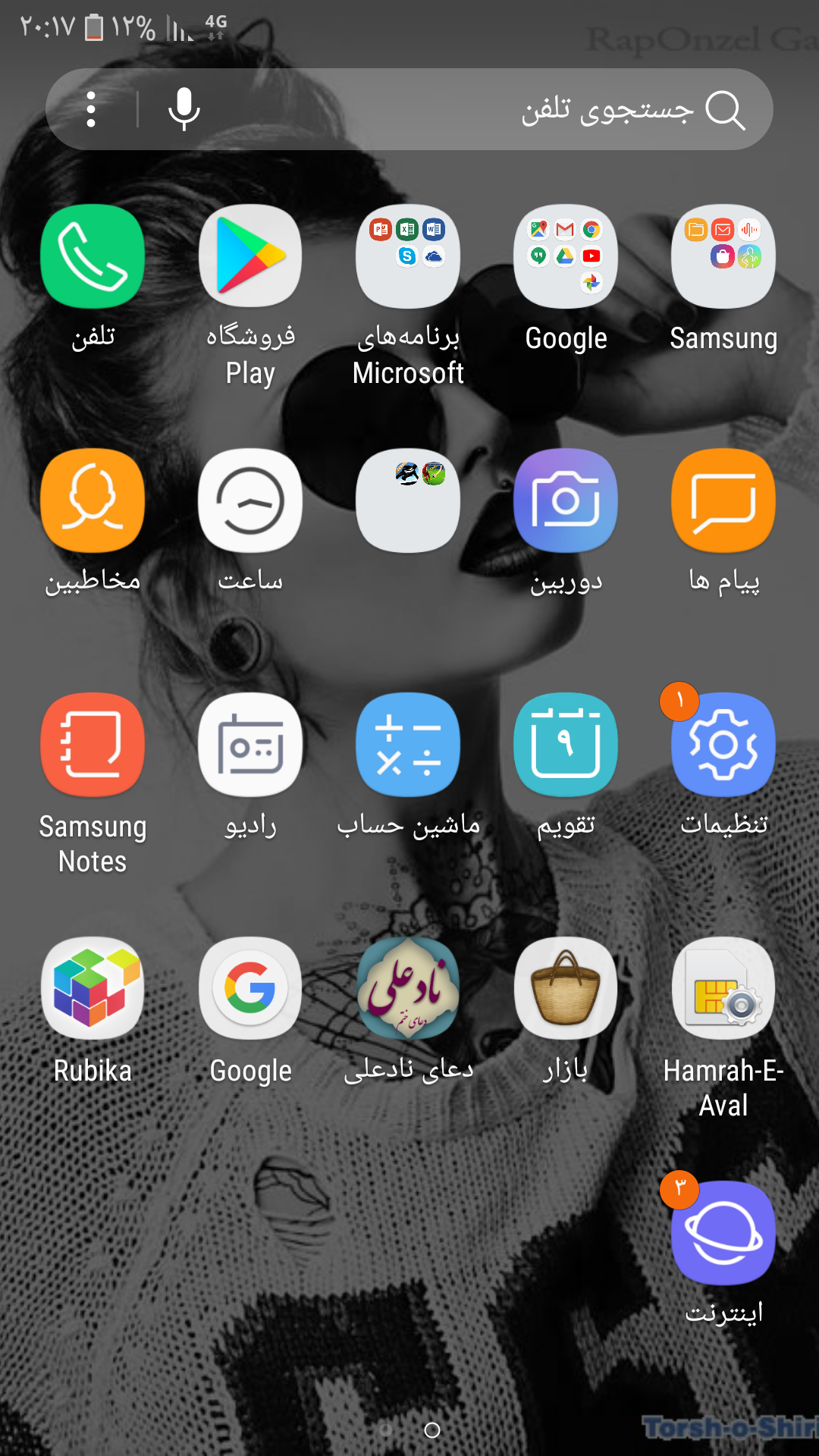The height and width of the screenshot is (1456, 819).
Task: Tap the phone search field
Action: coord(531,109)
